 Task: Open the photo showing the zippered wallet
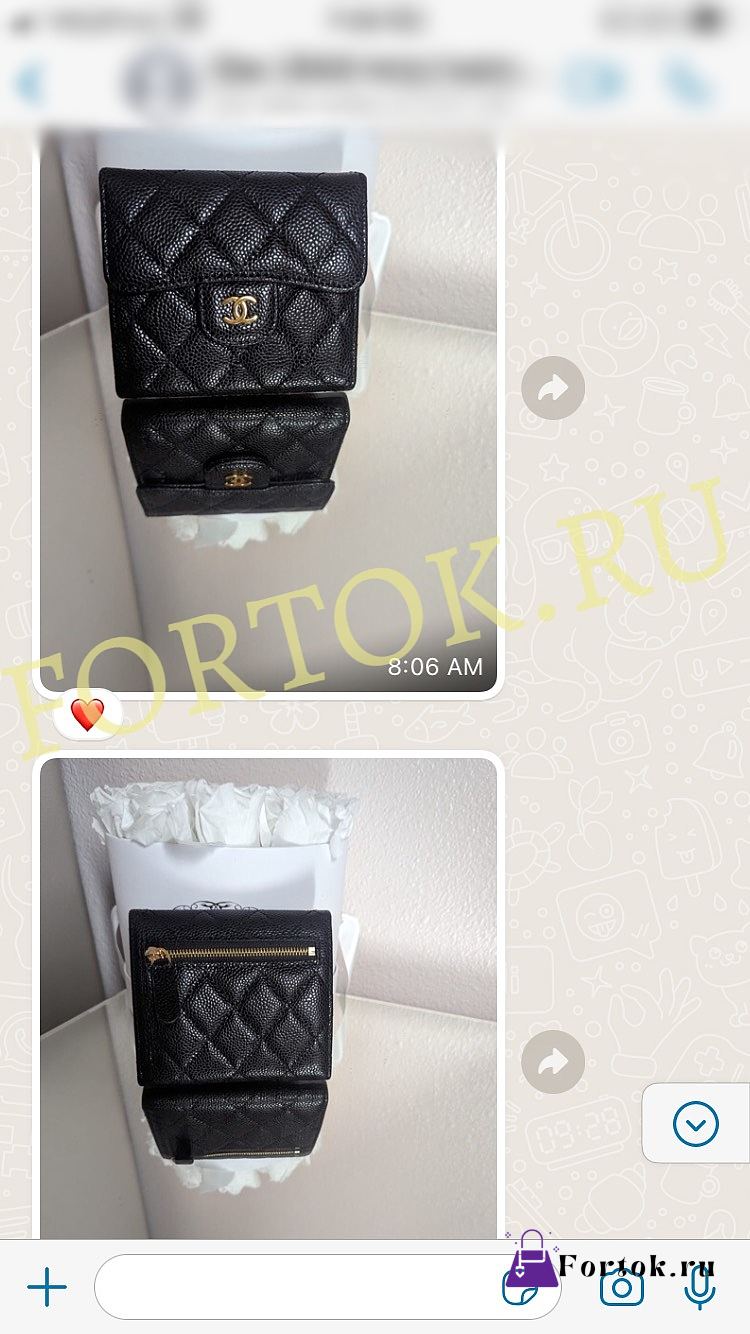[268, 998]
